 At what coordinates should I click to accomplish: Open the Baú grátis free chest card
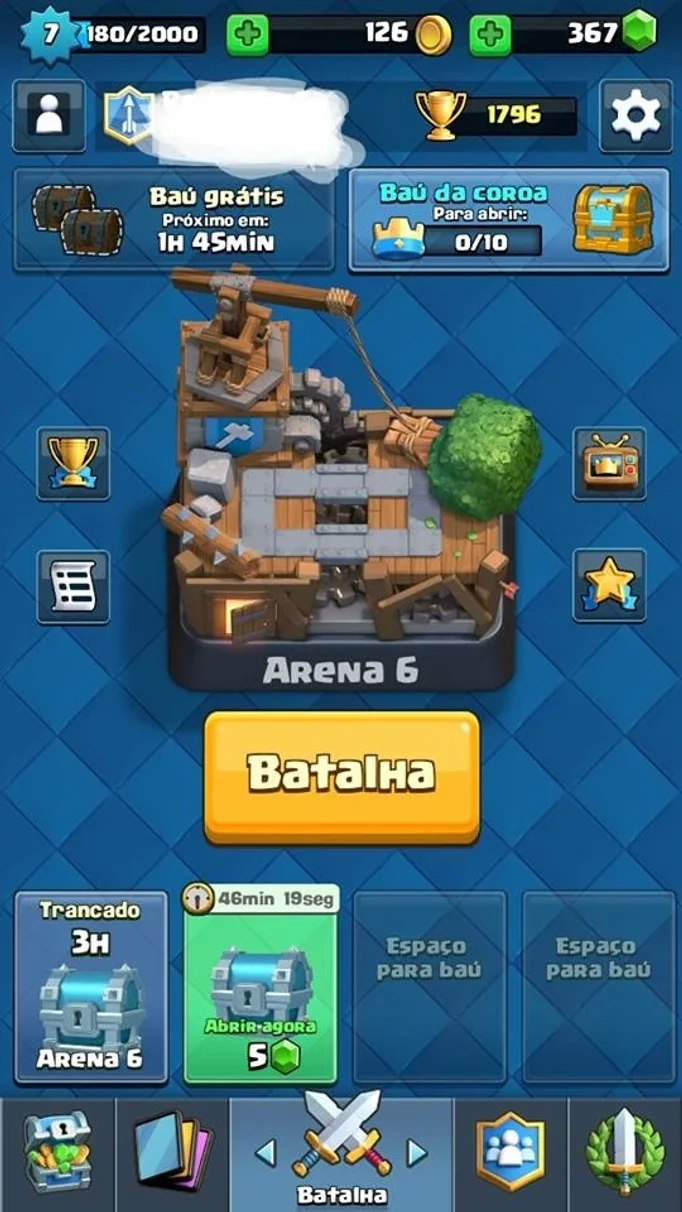point(174,219)
